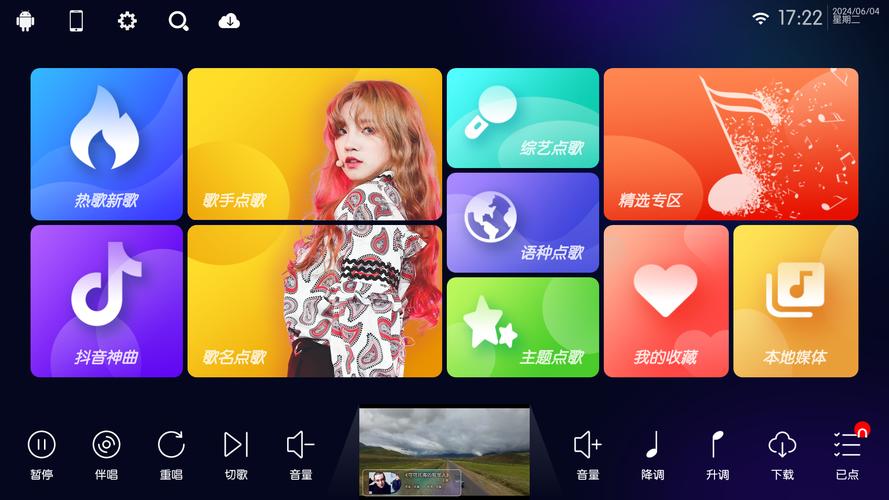Open the settings gear icon

point(127,21)
